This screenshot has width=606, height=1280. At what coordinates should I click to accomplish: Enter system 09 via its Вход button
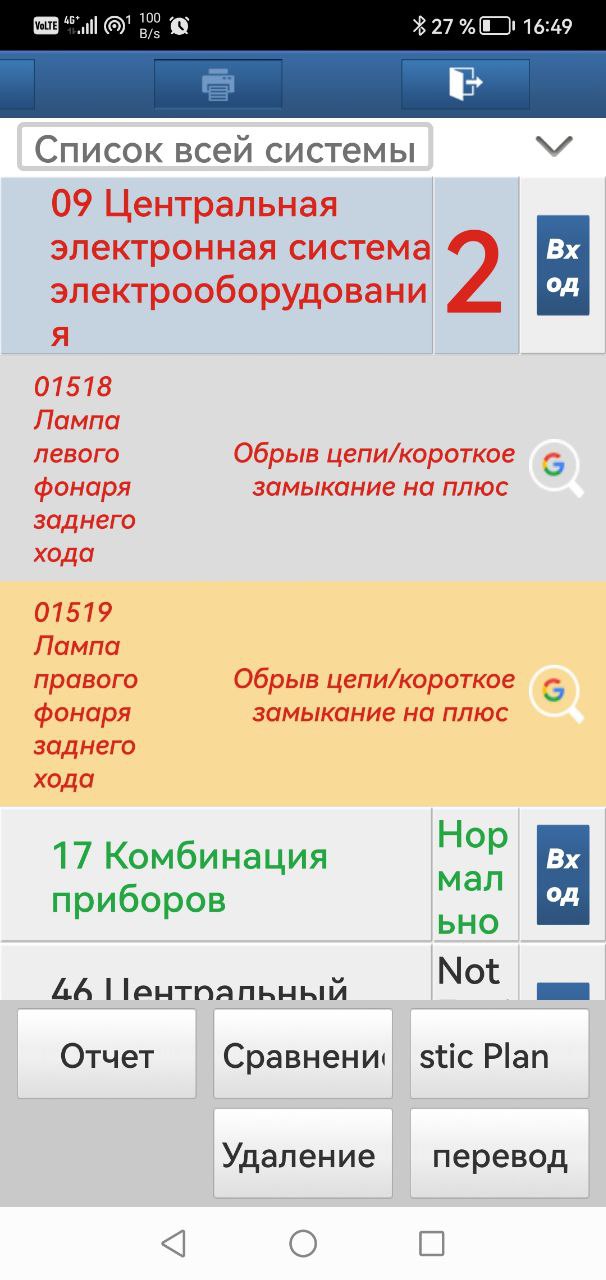point(563,266)
